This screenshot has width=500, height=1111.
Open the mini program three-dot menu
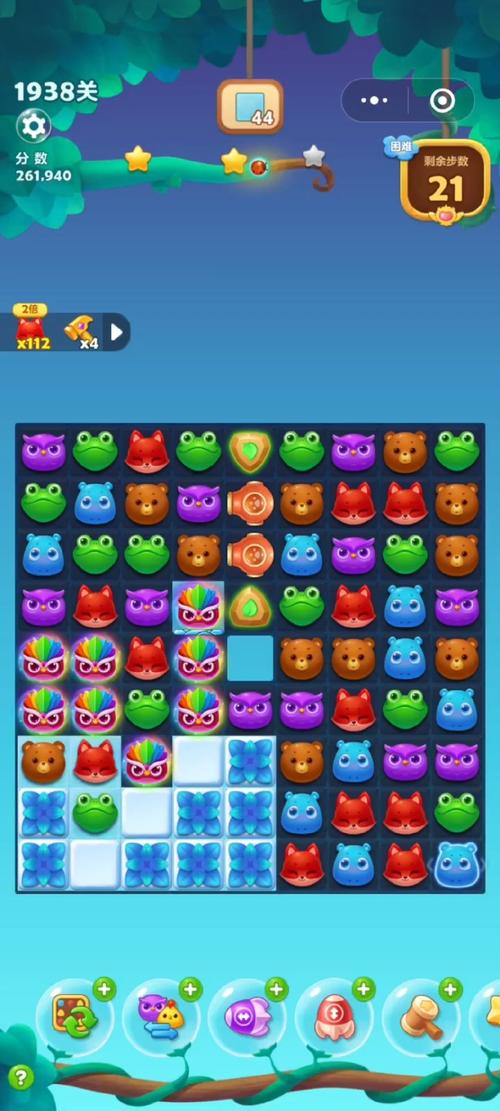[375, 101]
